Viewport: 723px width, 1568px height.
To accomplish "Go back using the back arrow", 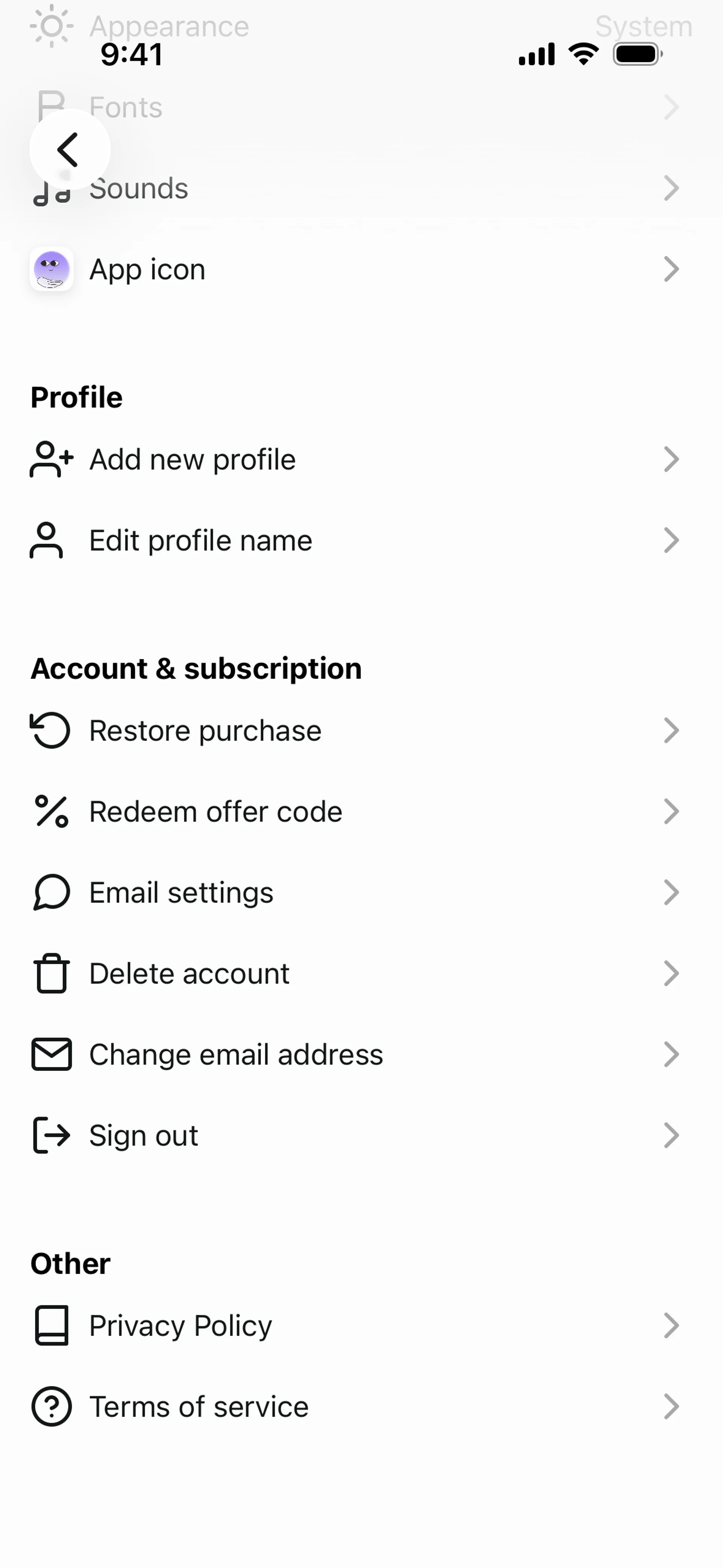I will [x=69, y=150].
